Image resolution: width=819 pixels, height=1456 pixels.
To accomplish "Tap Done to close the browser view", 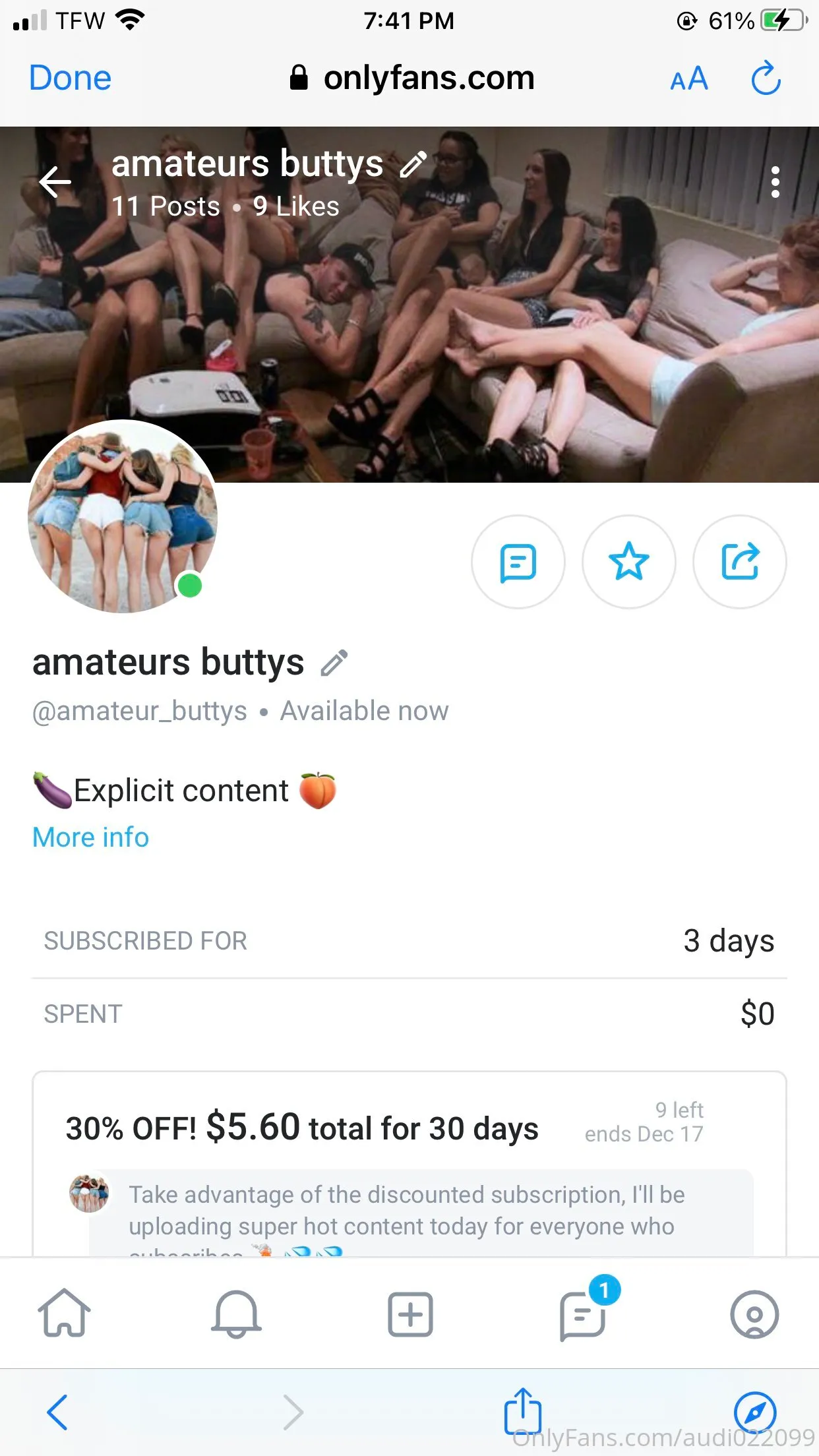I will coord(69,78).
